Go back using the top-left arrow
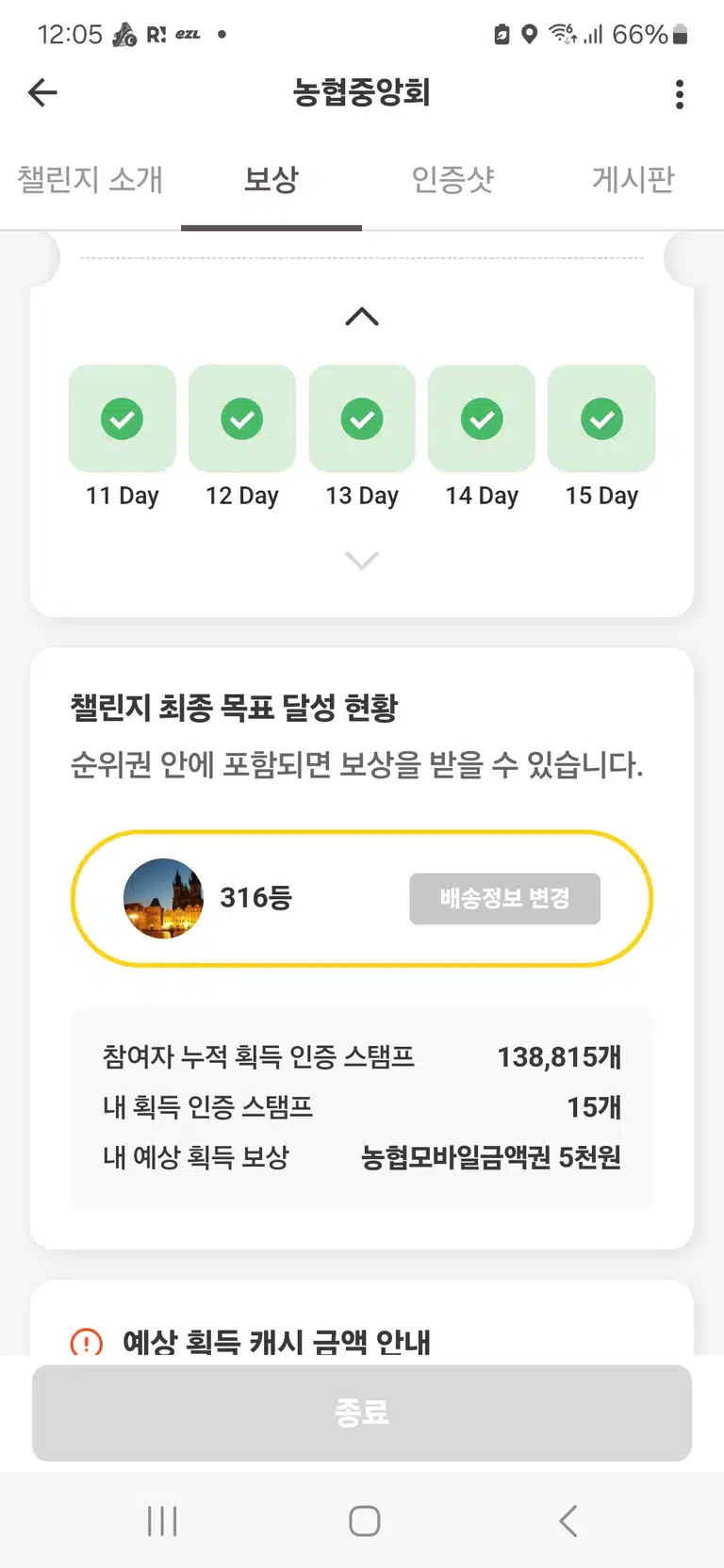The height and width of the screenshot is (1568, 724). (42, 92)
